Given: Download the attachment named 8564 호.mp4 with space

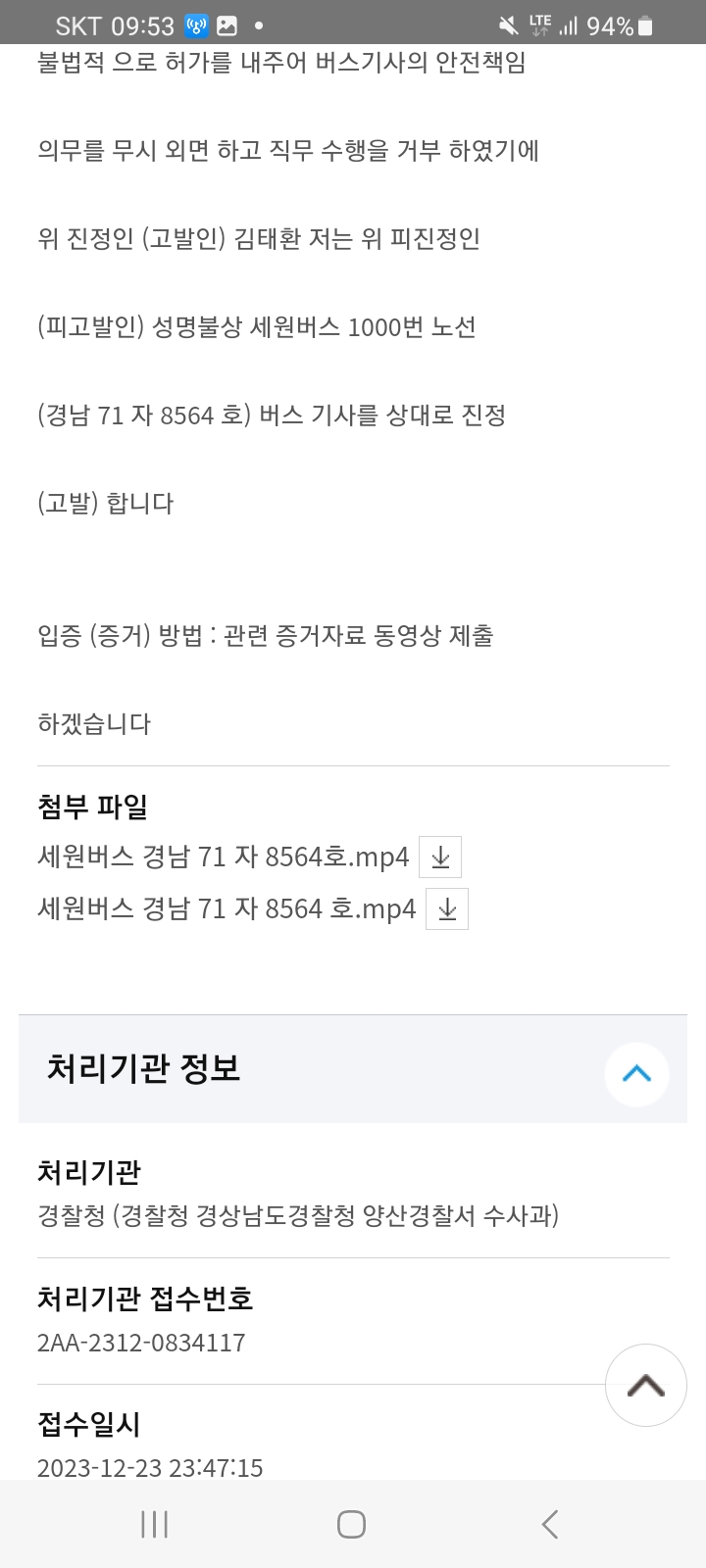Looking at the screenshot, I should [x=447, y=909].
